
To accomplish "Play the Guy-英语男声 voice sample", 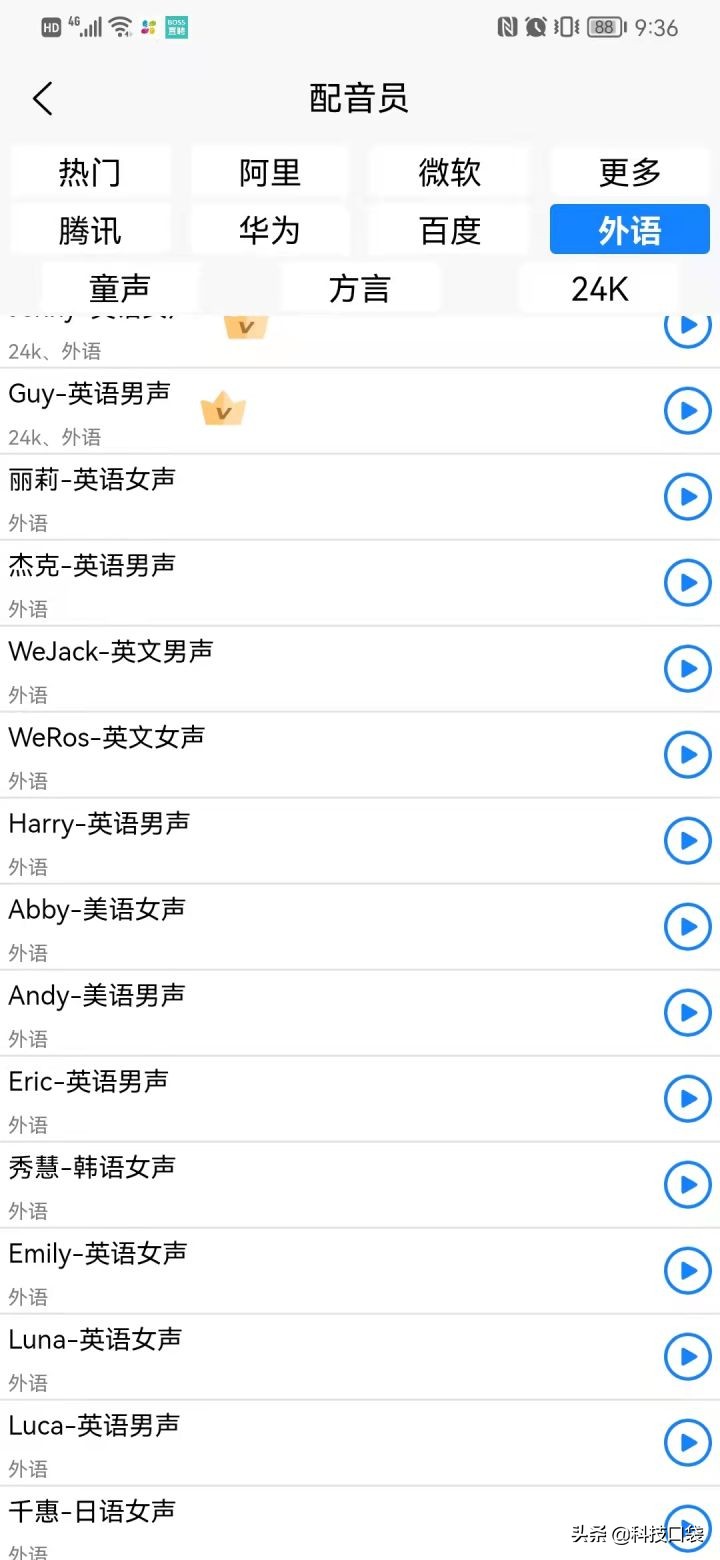I will 687,410.
